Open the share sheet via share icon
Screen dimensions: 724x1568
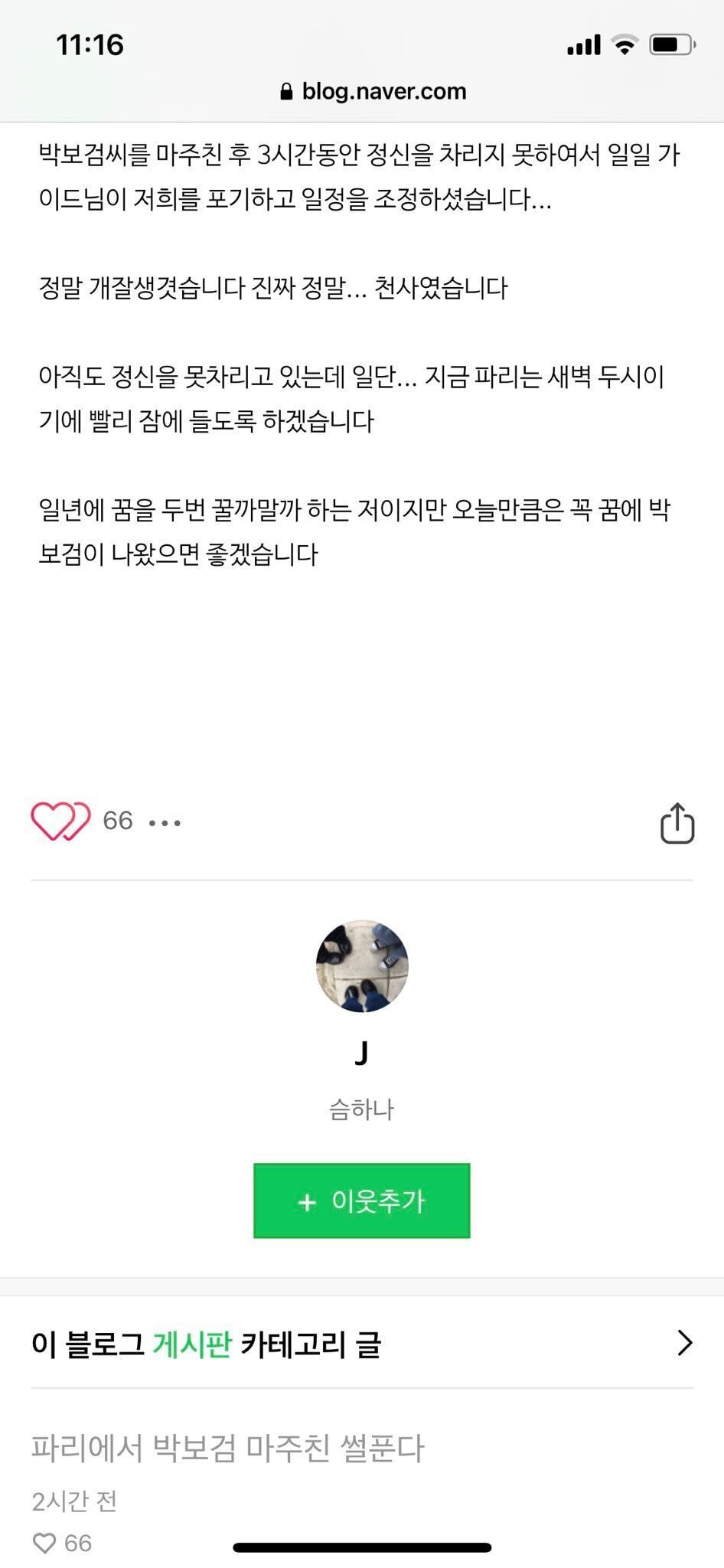[x=678, y=821]
